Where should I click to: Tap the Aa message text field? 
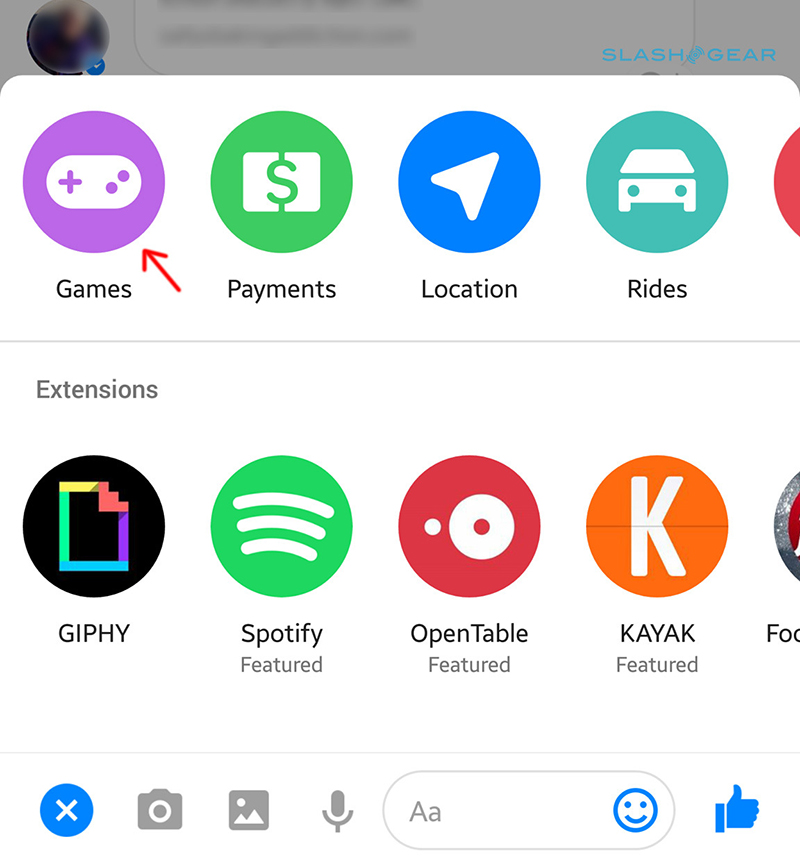point(500,810)
